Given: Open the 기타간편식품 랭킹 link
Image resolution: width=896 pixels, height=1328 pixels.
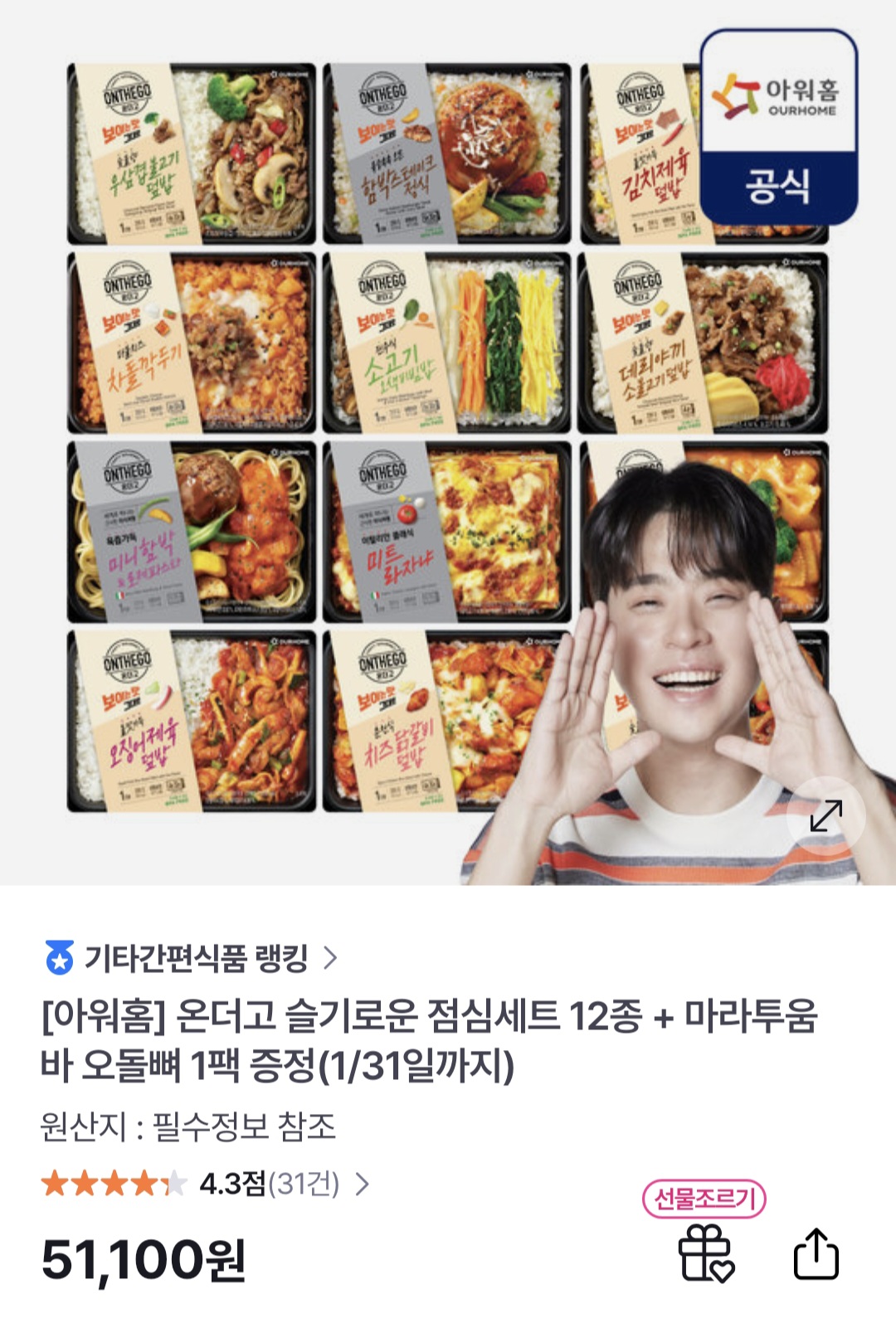Looking at the screenshot, I should [x=192, y=958].
